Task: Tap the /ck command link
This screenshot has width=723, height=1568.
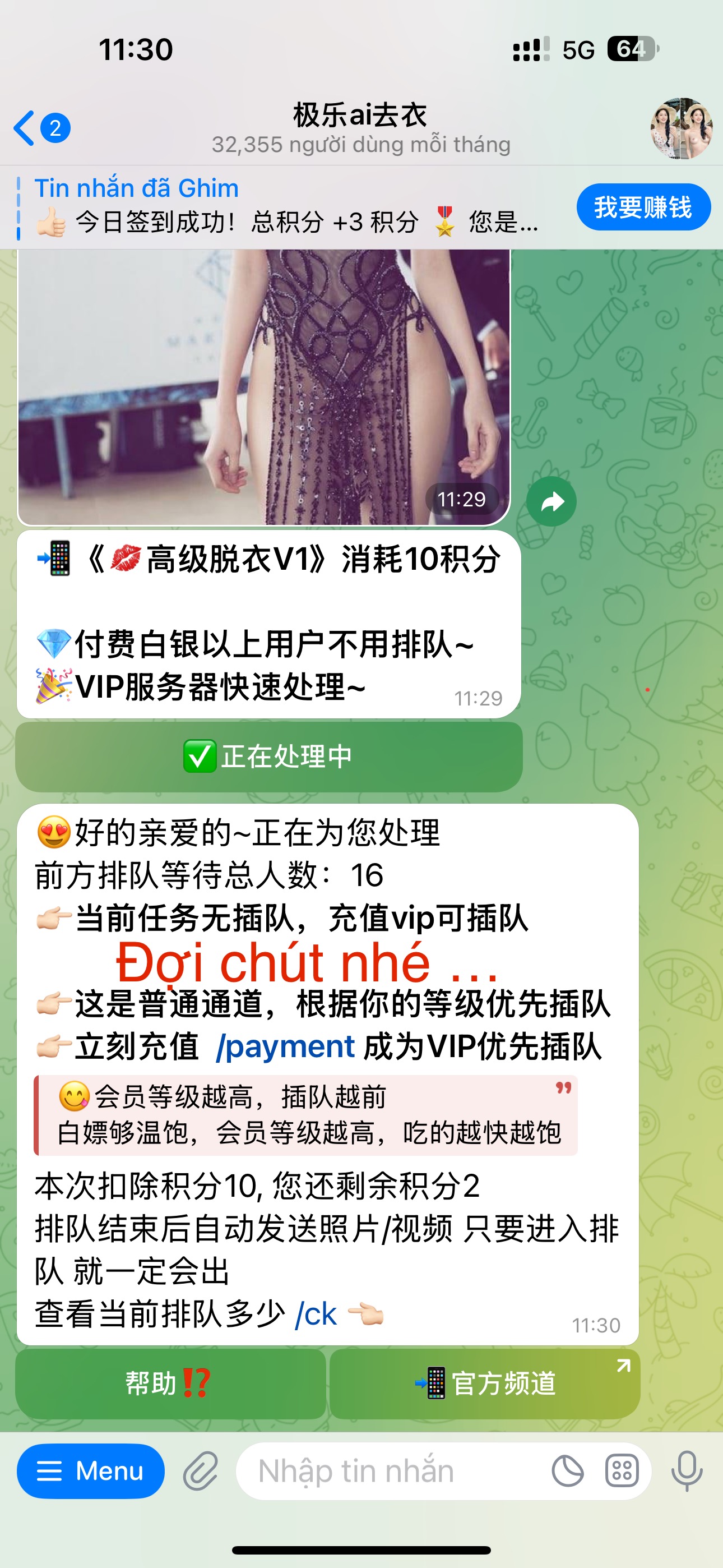Action: click(x=316, y=1313)
